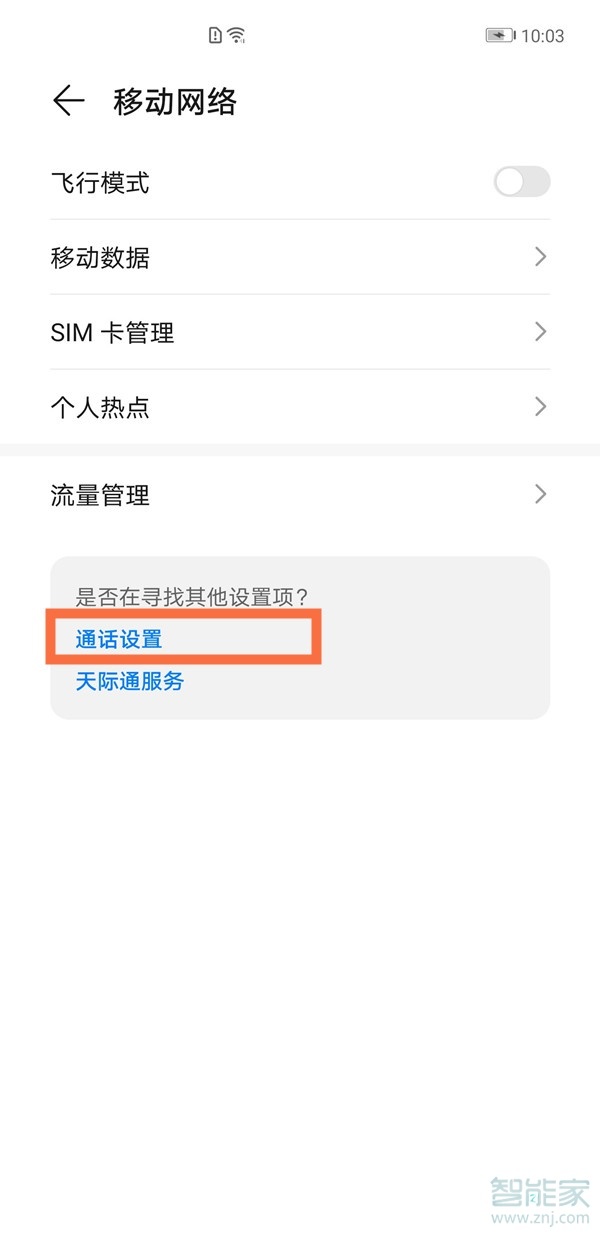
Task: Open the 天际通服务 link
Action: point(130,682)
